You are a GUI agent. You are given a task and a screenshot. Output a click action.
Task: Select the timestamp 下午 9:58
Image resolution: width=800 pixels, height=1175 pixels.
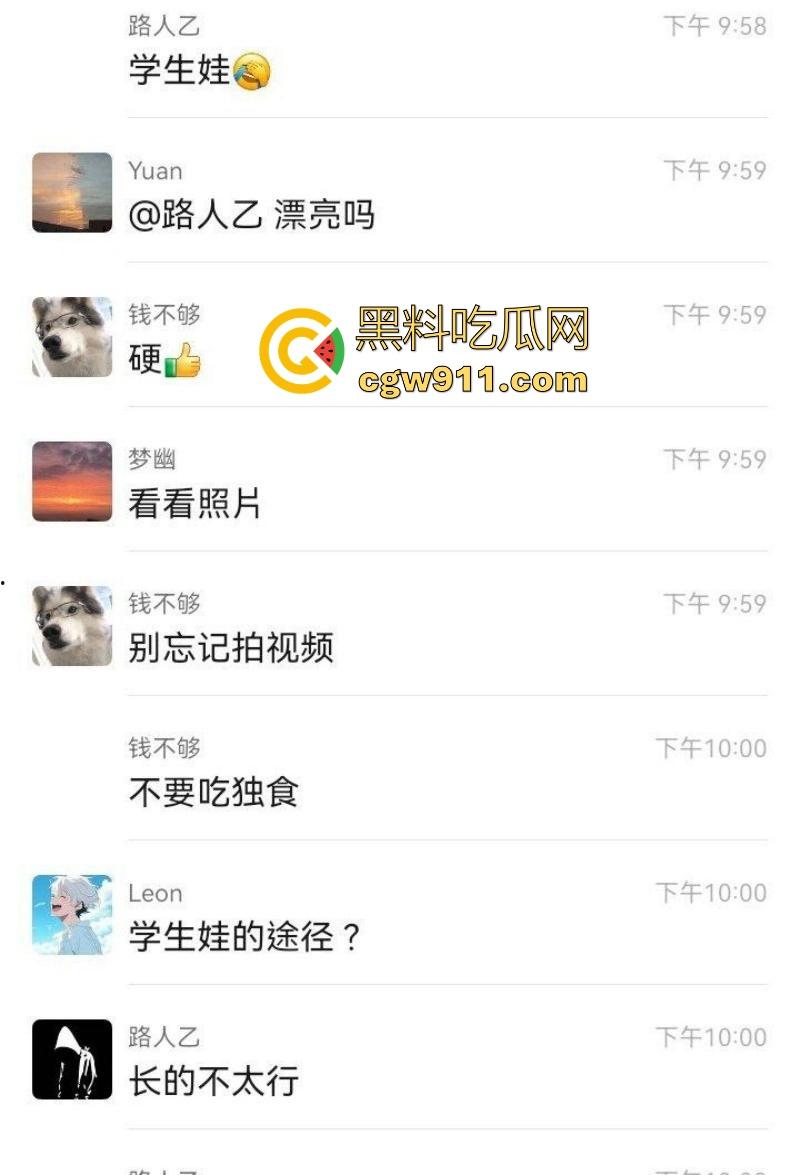click(717, 22)
